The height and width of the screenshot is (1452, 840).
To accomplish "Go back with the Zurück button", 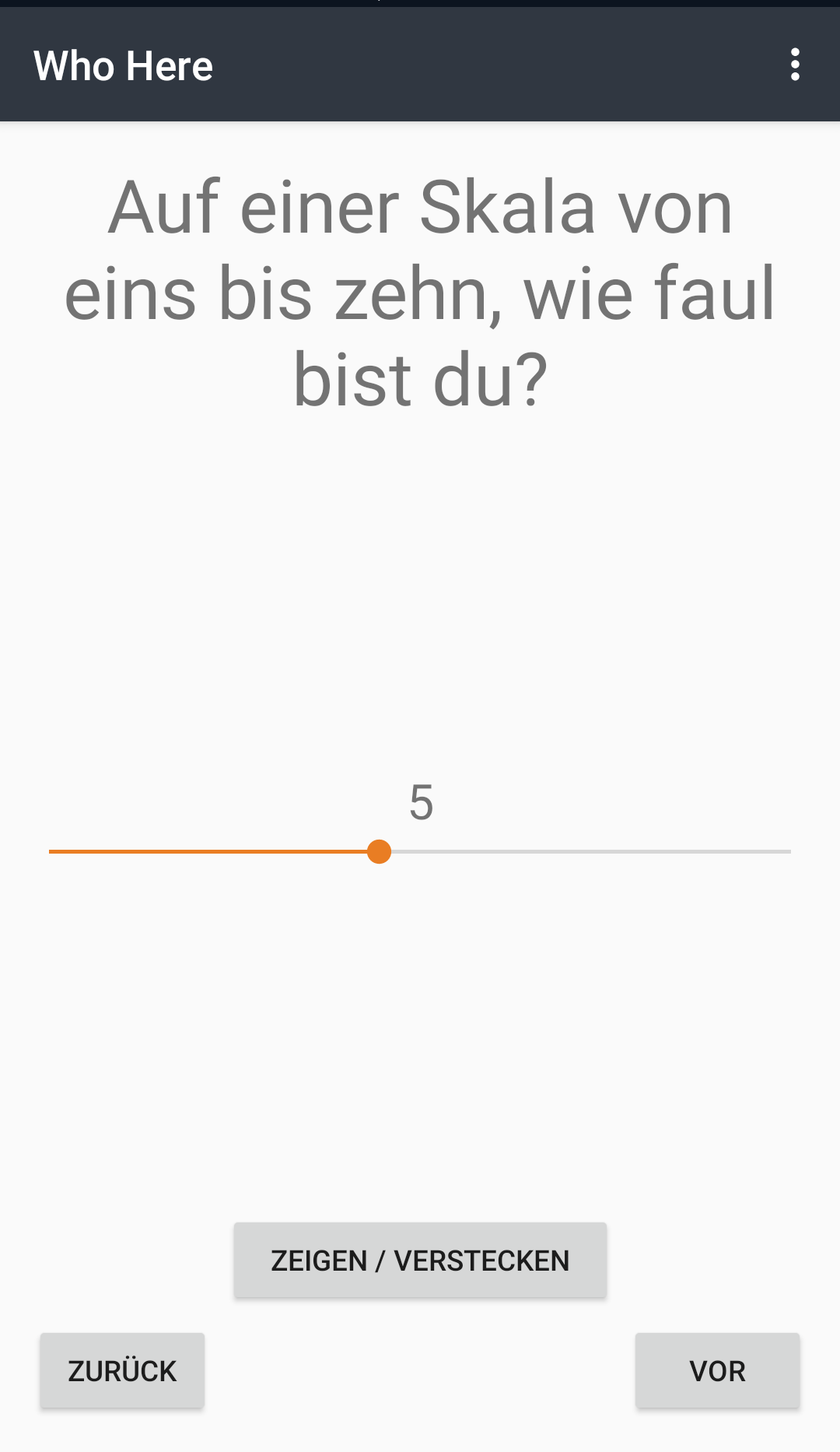I will (x=122, y=1370).
